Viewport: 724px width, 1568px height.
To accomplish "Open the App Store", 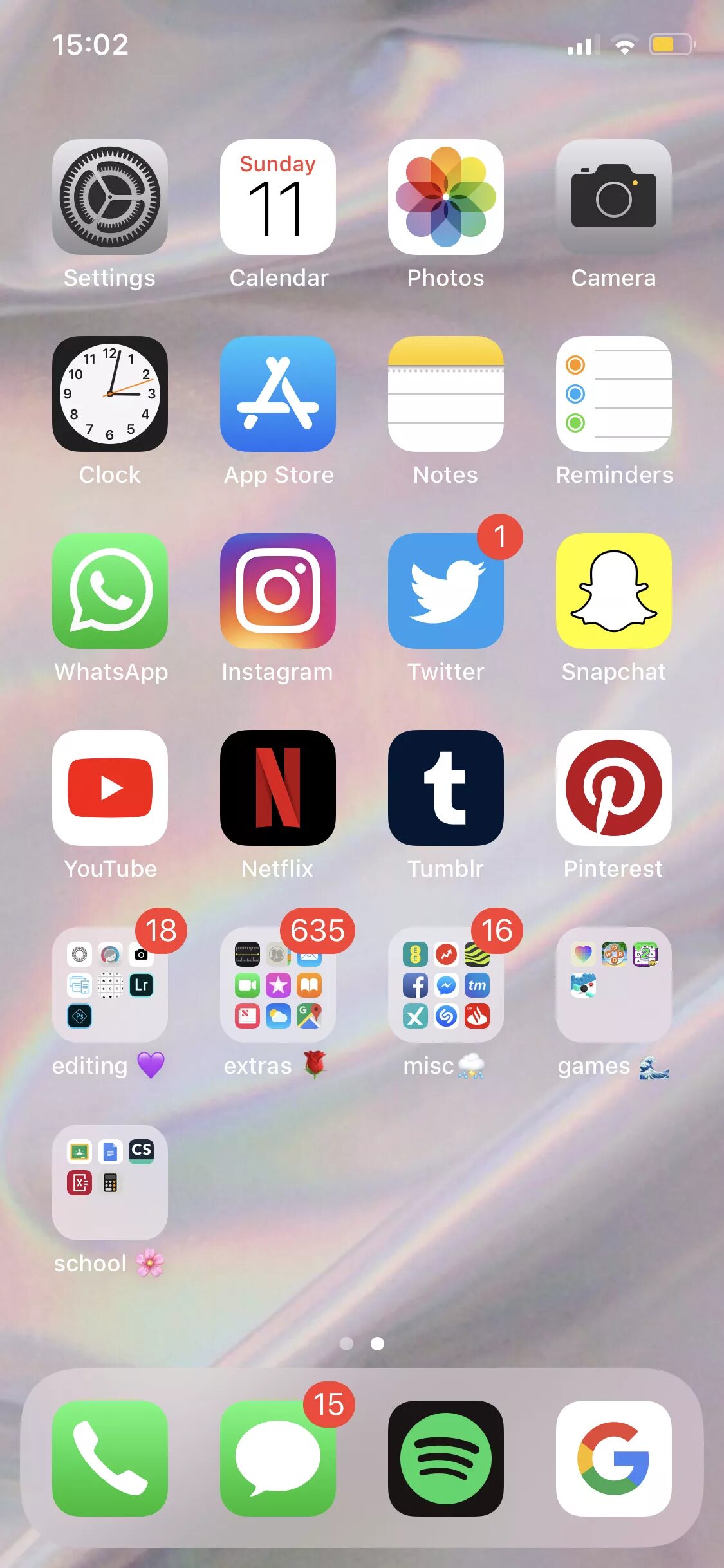I will (x=278, y=394).
